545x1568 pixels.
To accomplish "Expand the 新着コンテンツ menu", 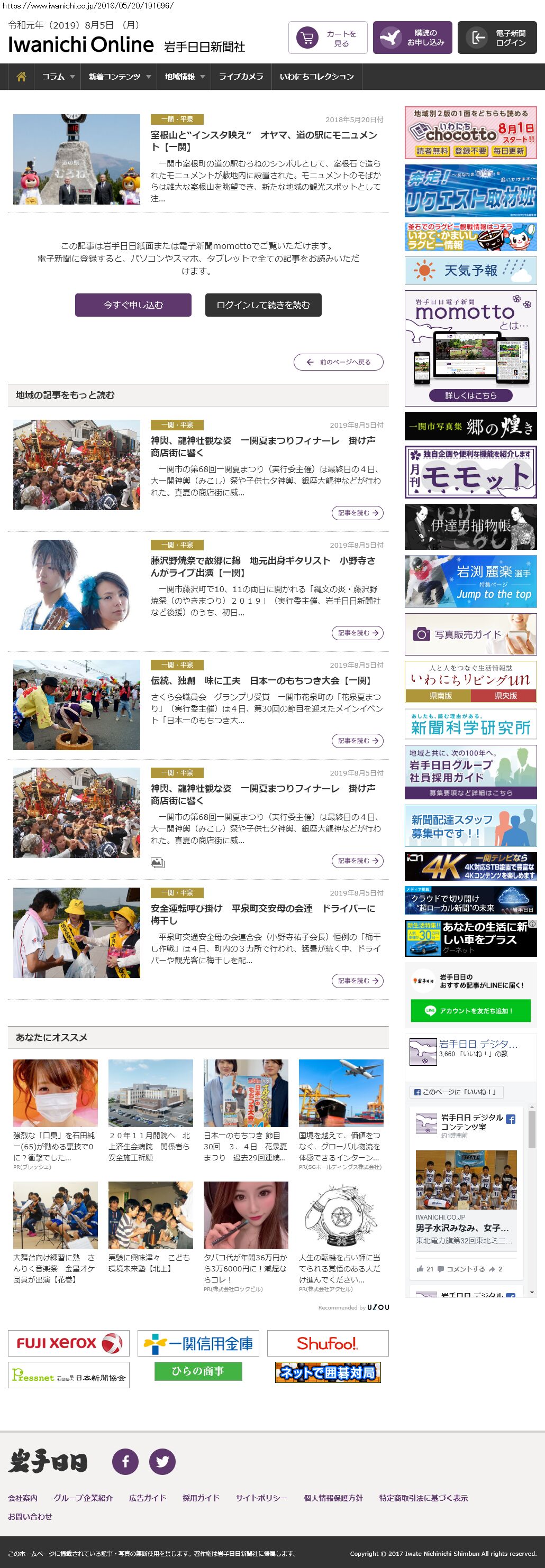I will [120, 77].
